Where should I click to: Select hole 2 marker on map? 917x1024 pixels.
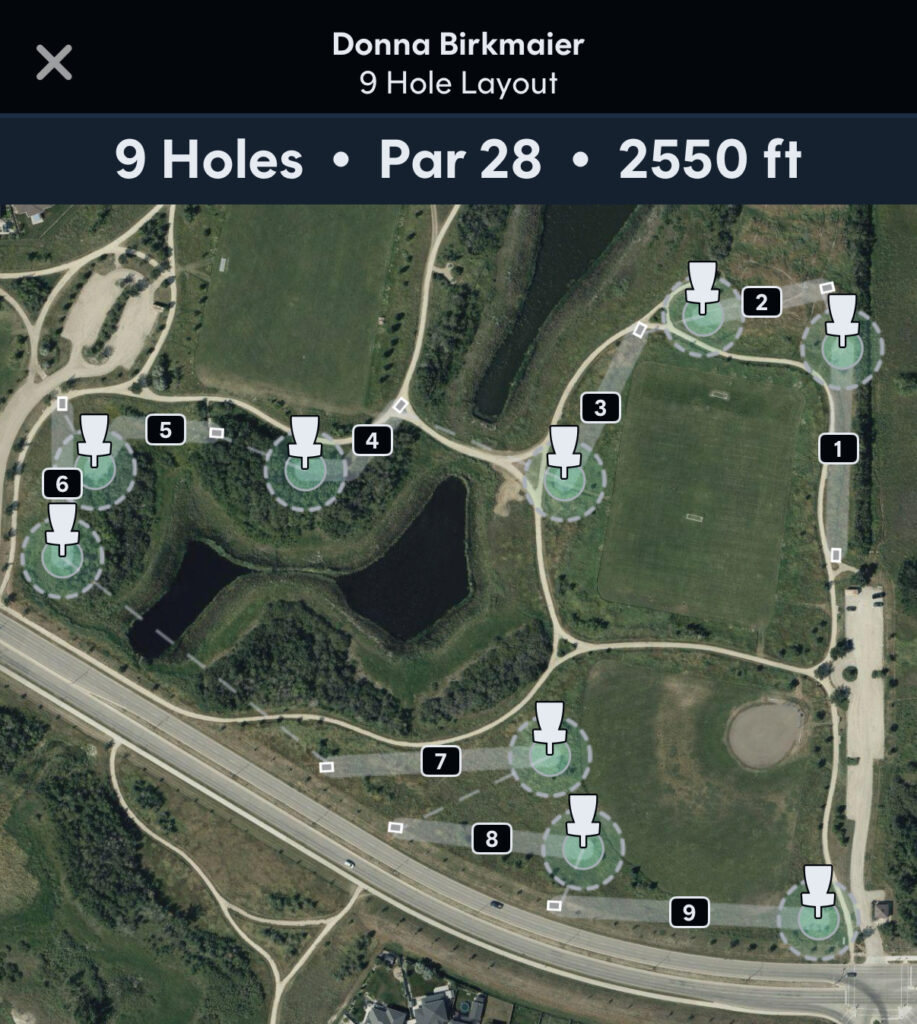tap(761, 302)
